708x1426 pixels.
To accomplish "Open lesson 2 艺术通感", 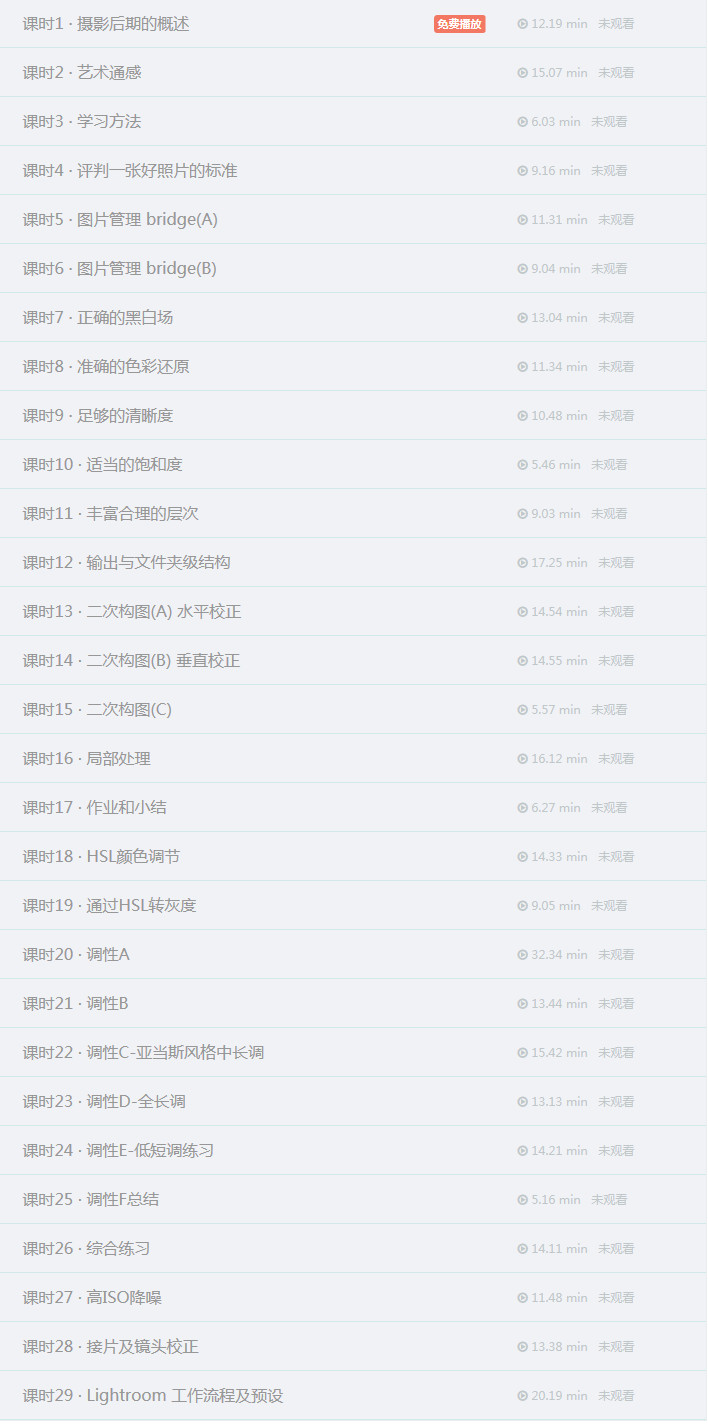I will click(x=353, y=73).
